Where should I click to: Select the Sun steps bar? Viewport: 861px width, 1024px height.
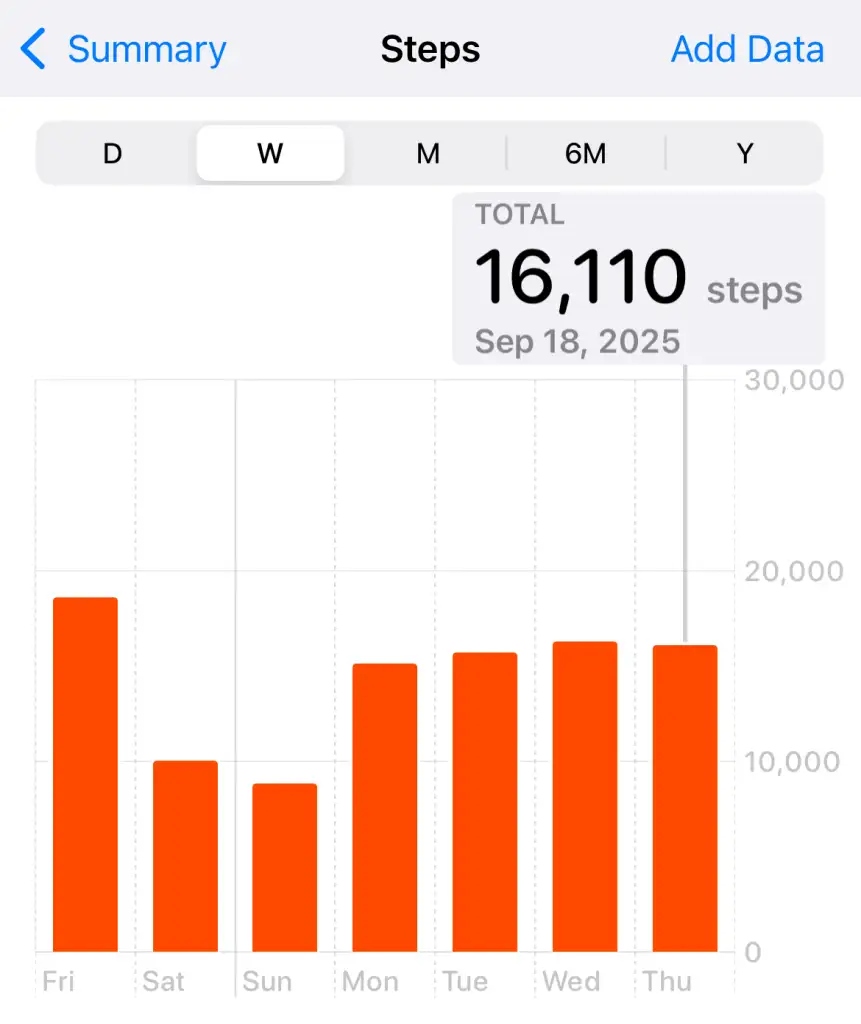tap(285, 867)
